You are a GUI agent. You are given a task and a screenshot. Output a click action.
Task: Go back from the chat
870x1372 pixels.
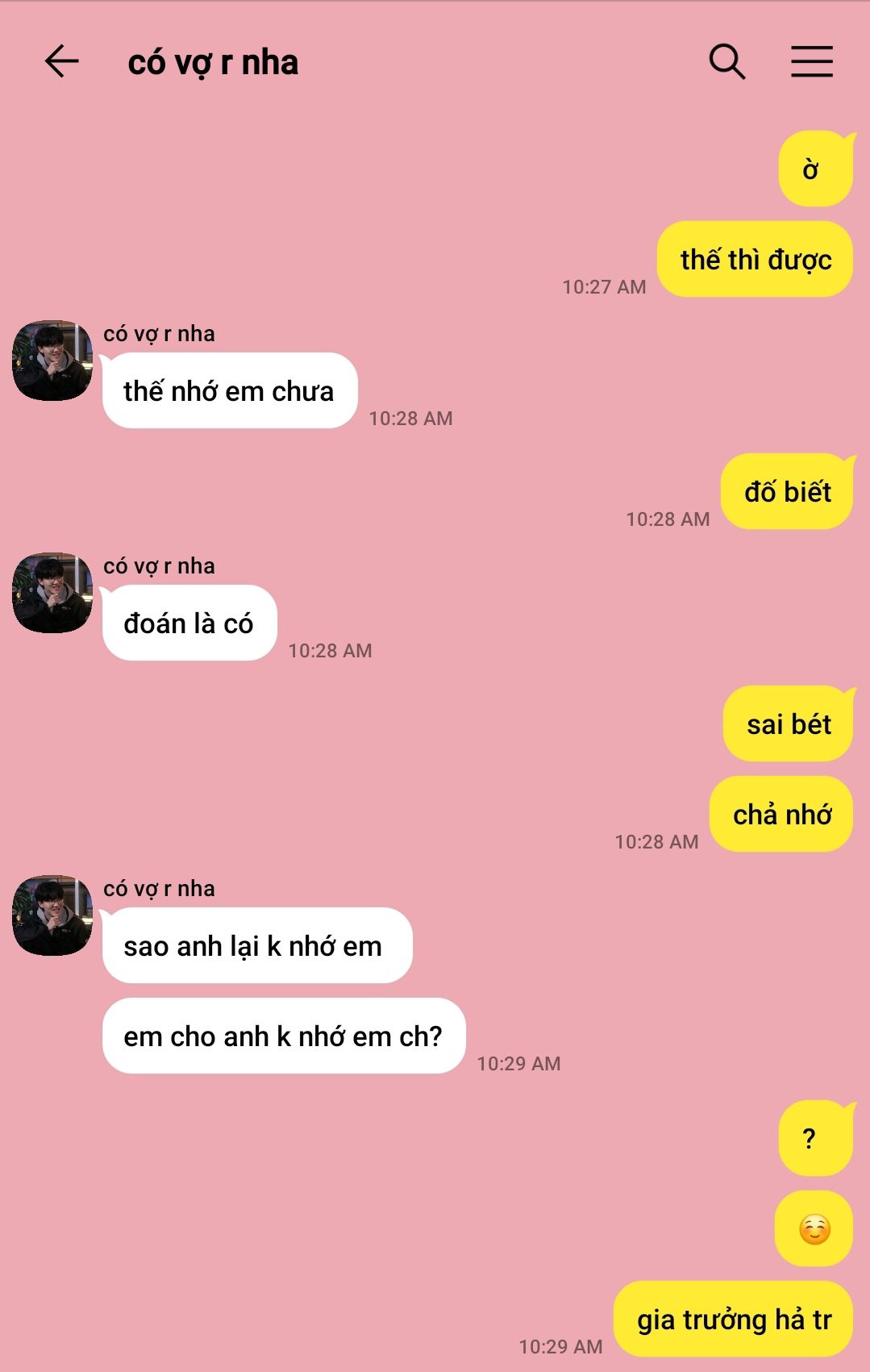[x=61, y=61]
